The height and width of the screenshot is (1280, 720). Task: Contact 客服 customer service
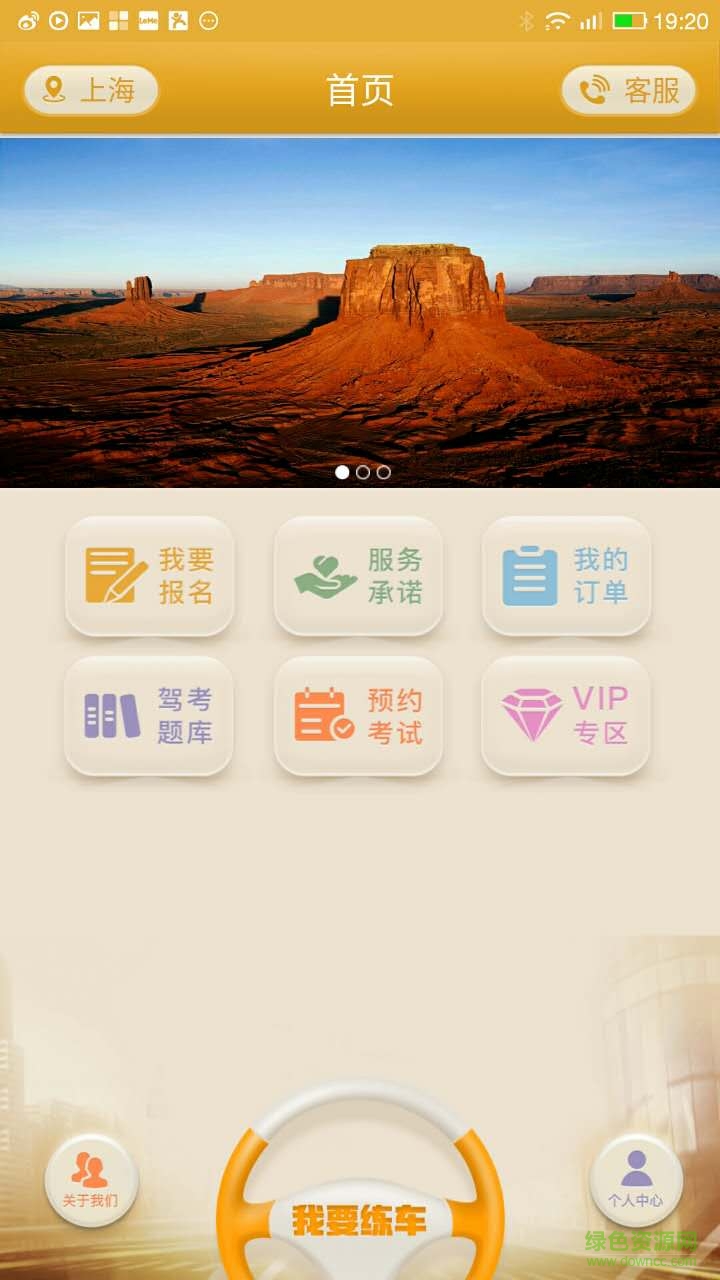coord(629,91)
